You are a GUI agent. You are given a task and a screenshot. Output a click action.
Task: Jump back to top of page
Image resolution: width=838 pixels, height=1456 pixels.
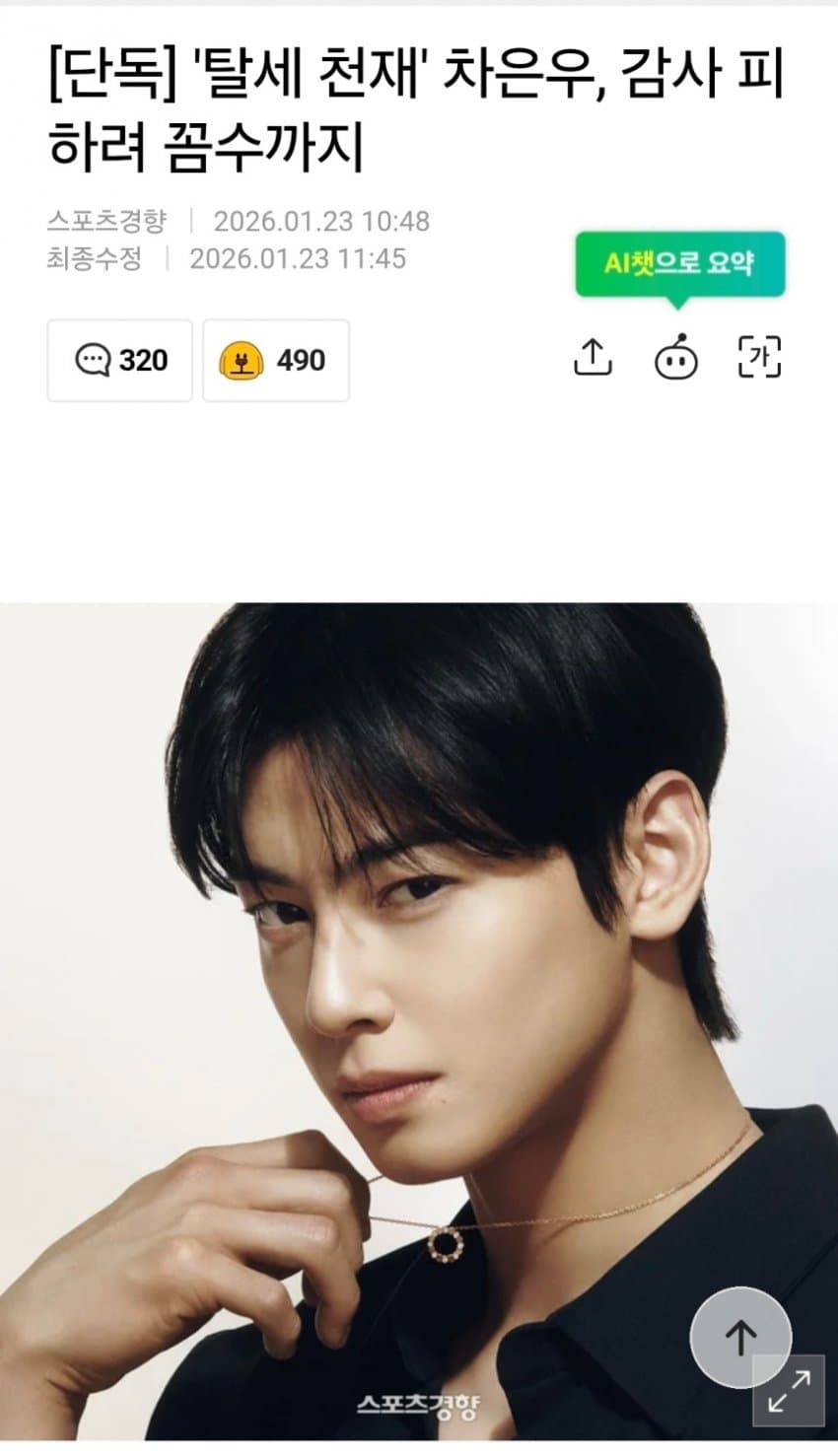point(739,1337)
